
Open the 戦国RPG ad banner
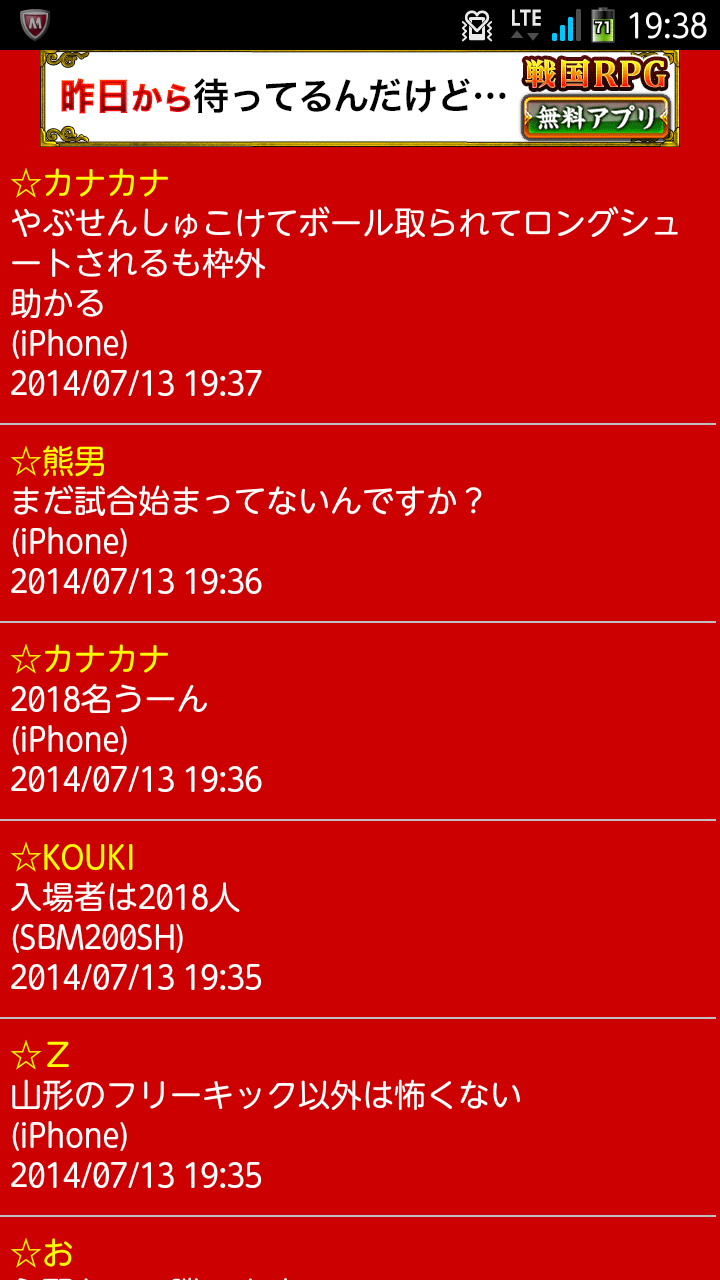tap(360, 99)
